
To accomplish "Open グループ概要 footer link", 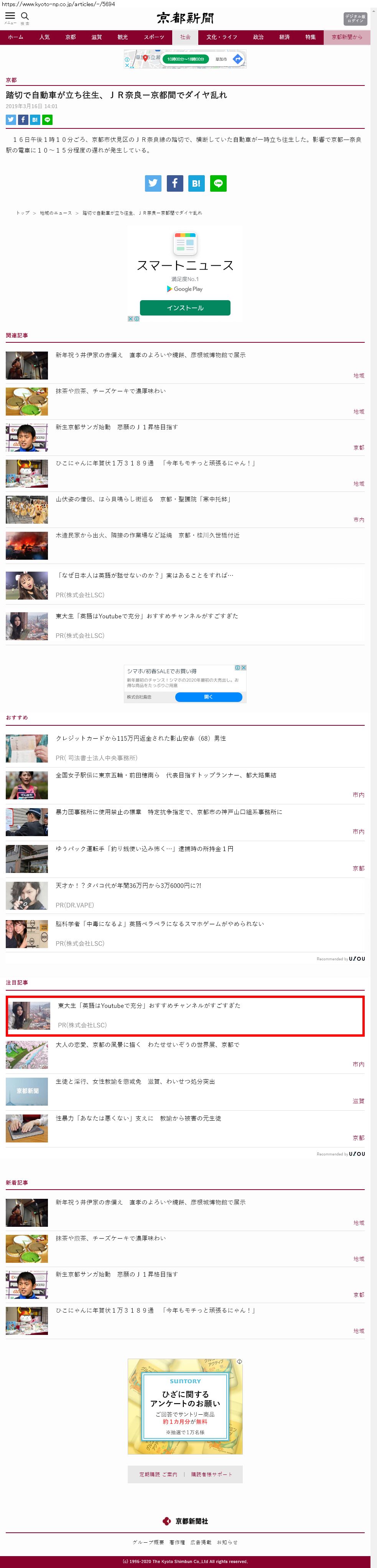I will tap(148, 1542).
